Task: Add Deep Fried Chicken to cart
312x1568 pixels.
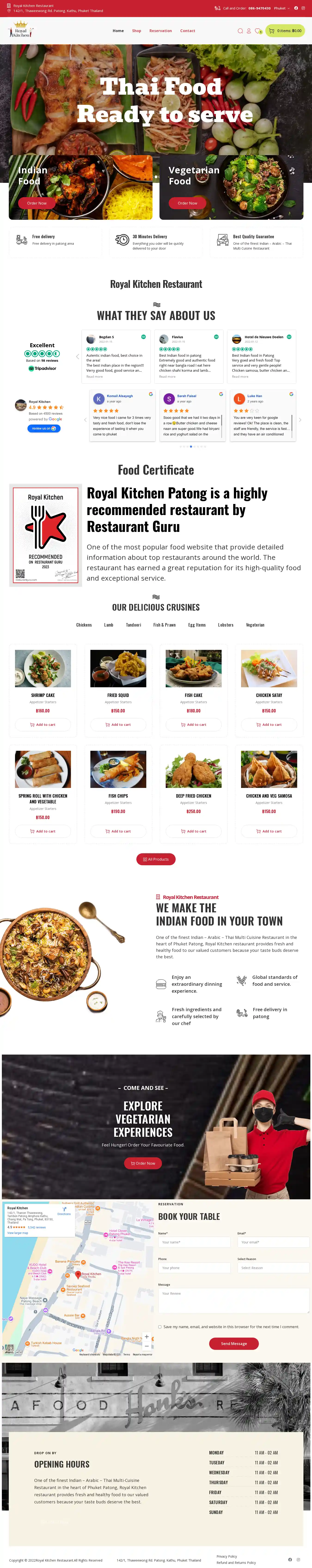Action: [194, 831]
